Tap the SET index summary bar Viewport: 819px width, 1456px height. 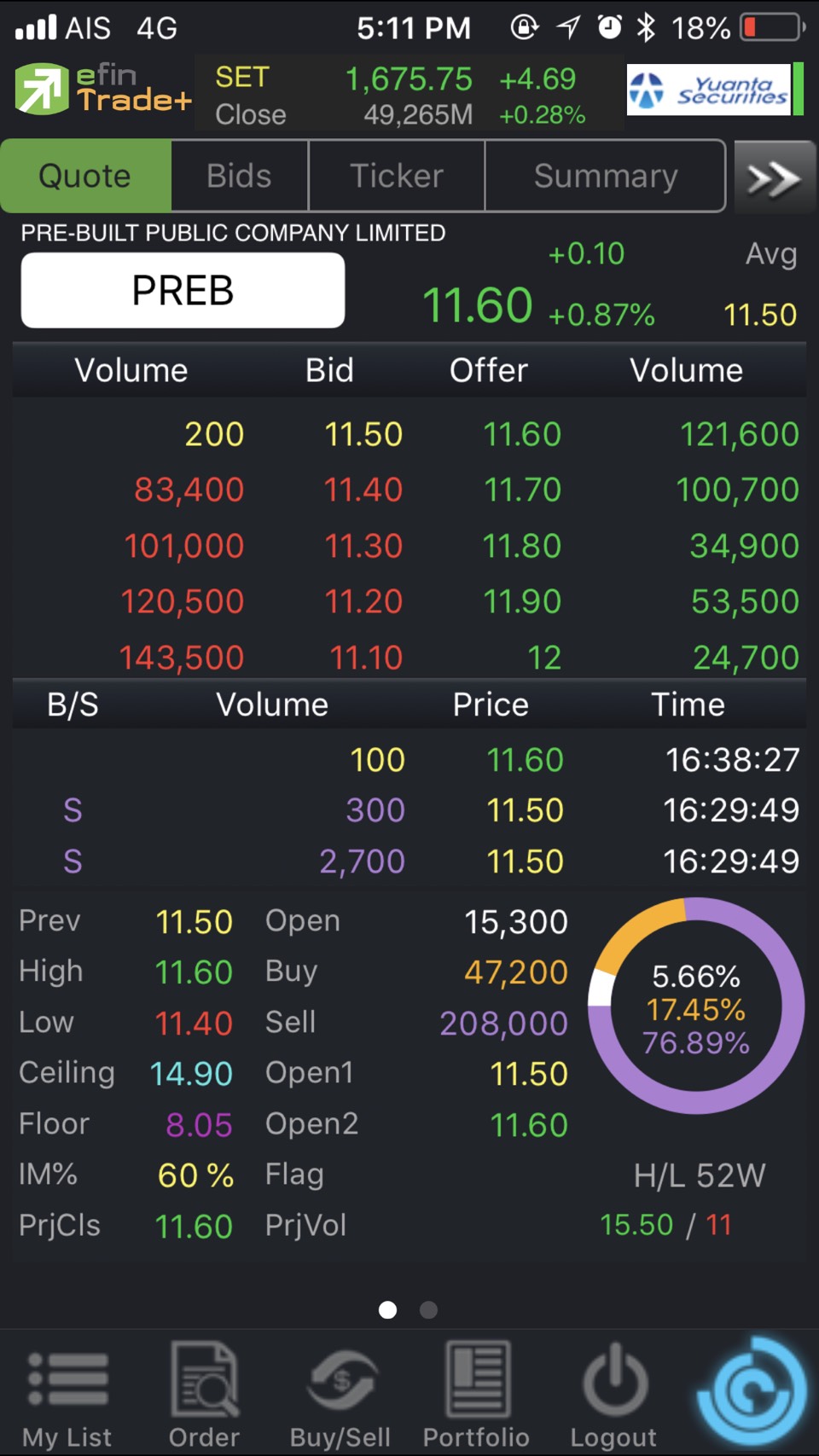(409, 94)
